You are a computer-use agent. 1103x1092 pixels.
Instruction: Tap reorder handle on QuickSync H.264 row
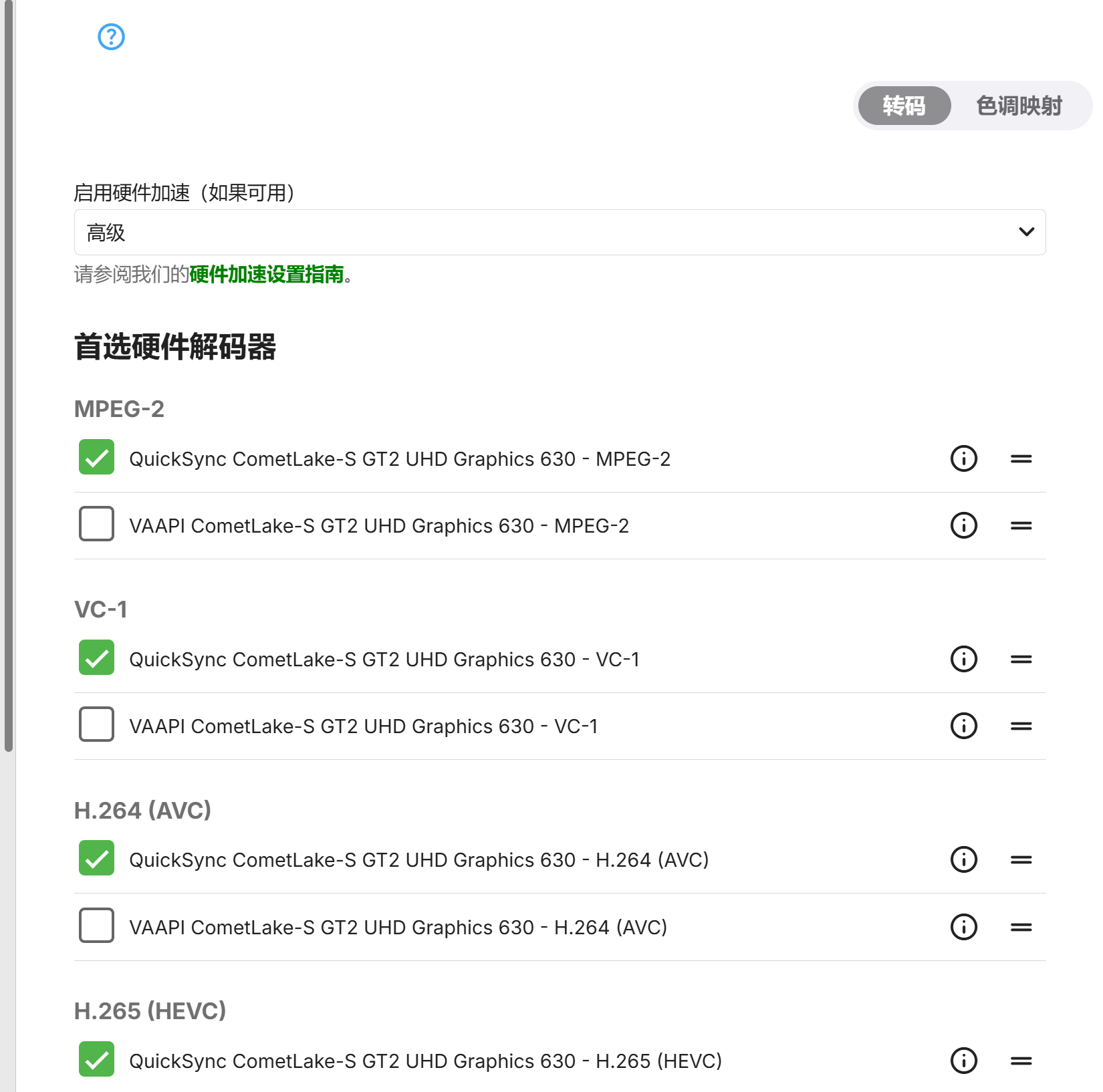point(1021,859)
